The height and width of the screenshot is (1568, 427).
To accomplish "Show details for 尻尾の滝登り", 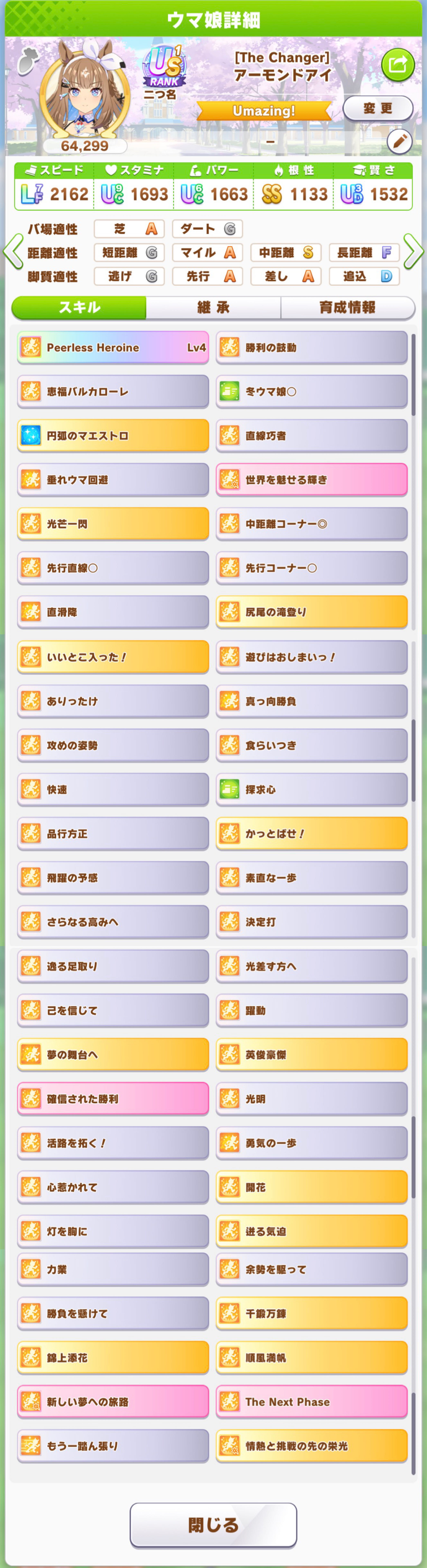I will pos(311,612).
